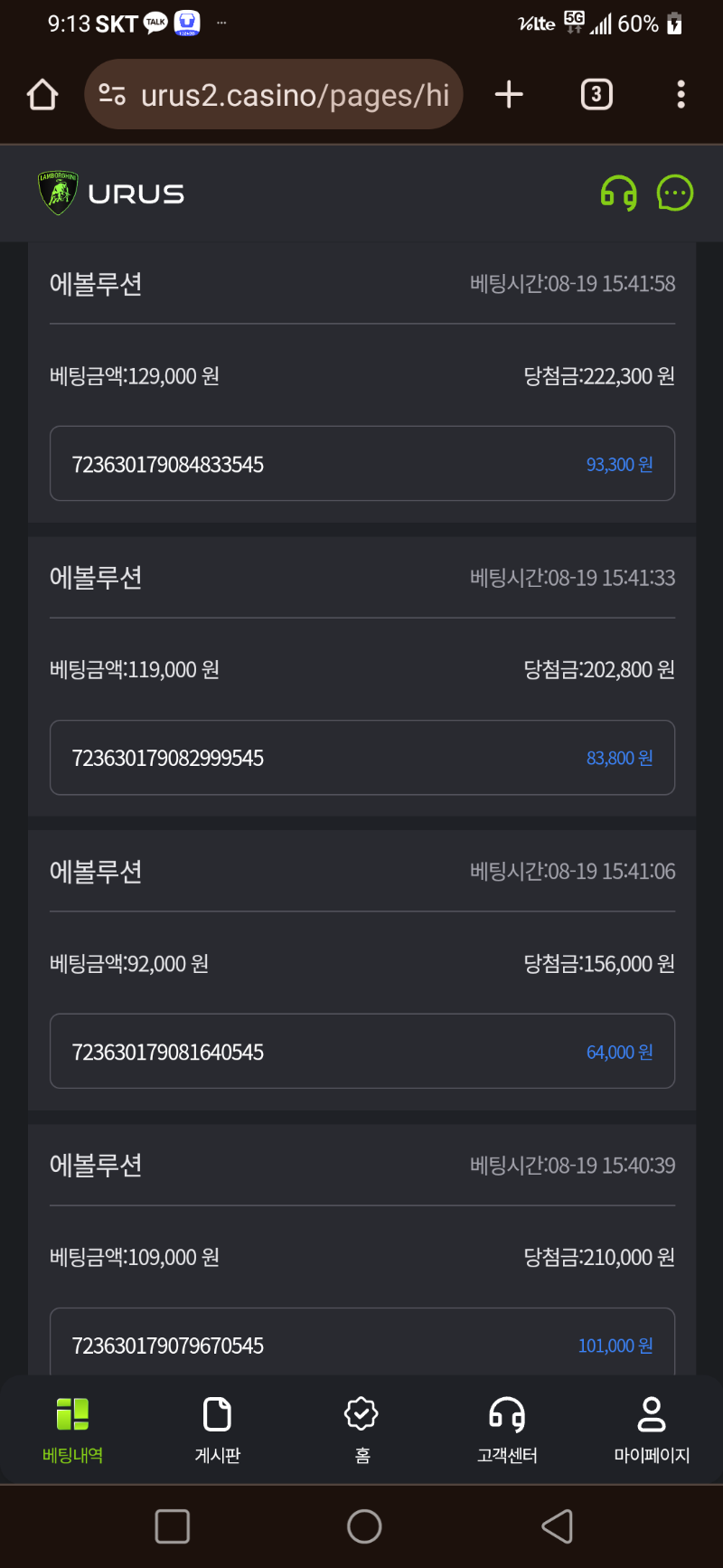Tap the URUS logo in the header
This screenshot has height=1568, width=723.
(x=111, y=194)
